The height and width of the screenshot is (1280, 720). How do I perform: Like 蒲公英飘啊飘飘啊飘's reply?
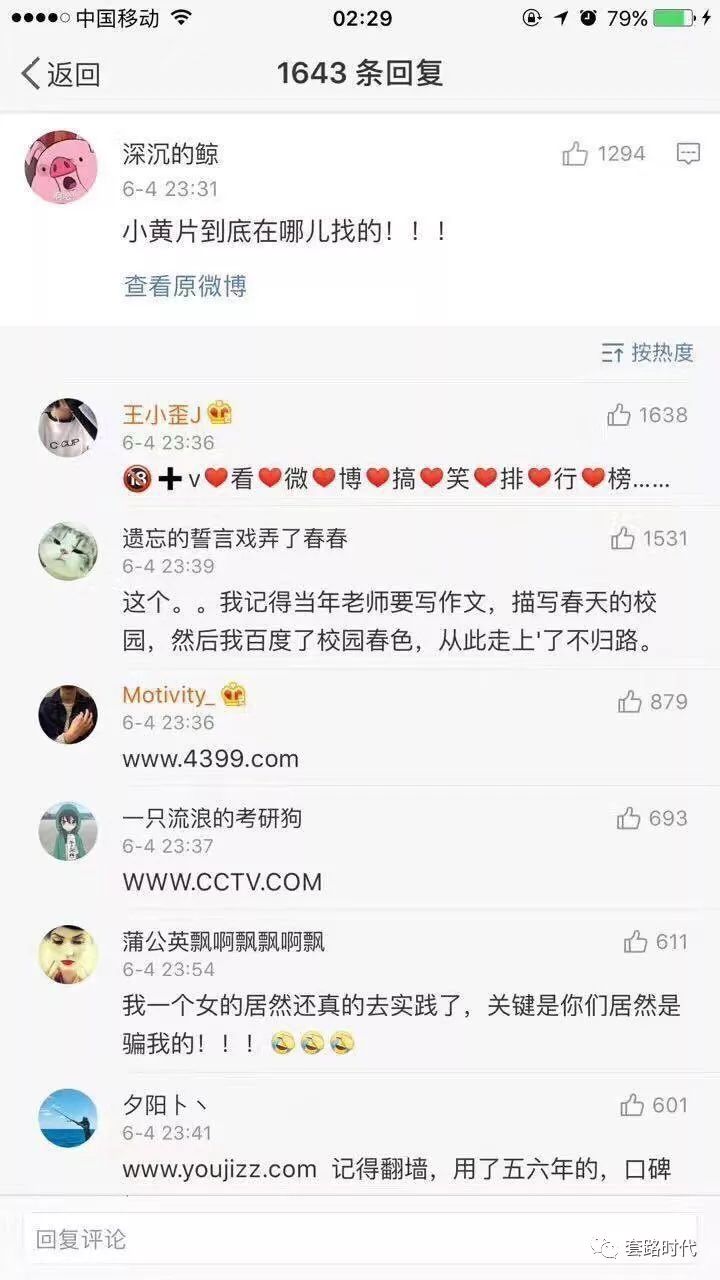coord(635,942)
